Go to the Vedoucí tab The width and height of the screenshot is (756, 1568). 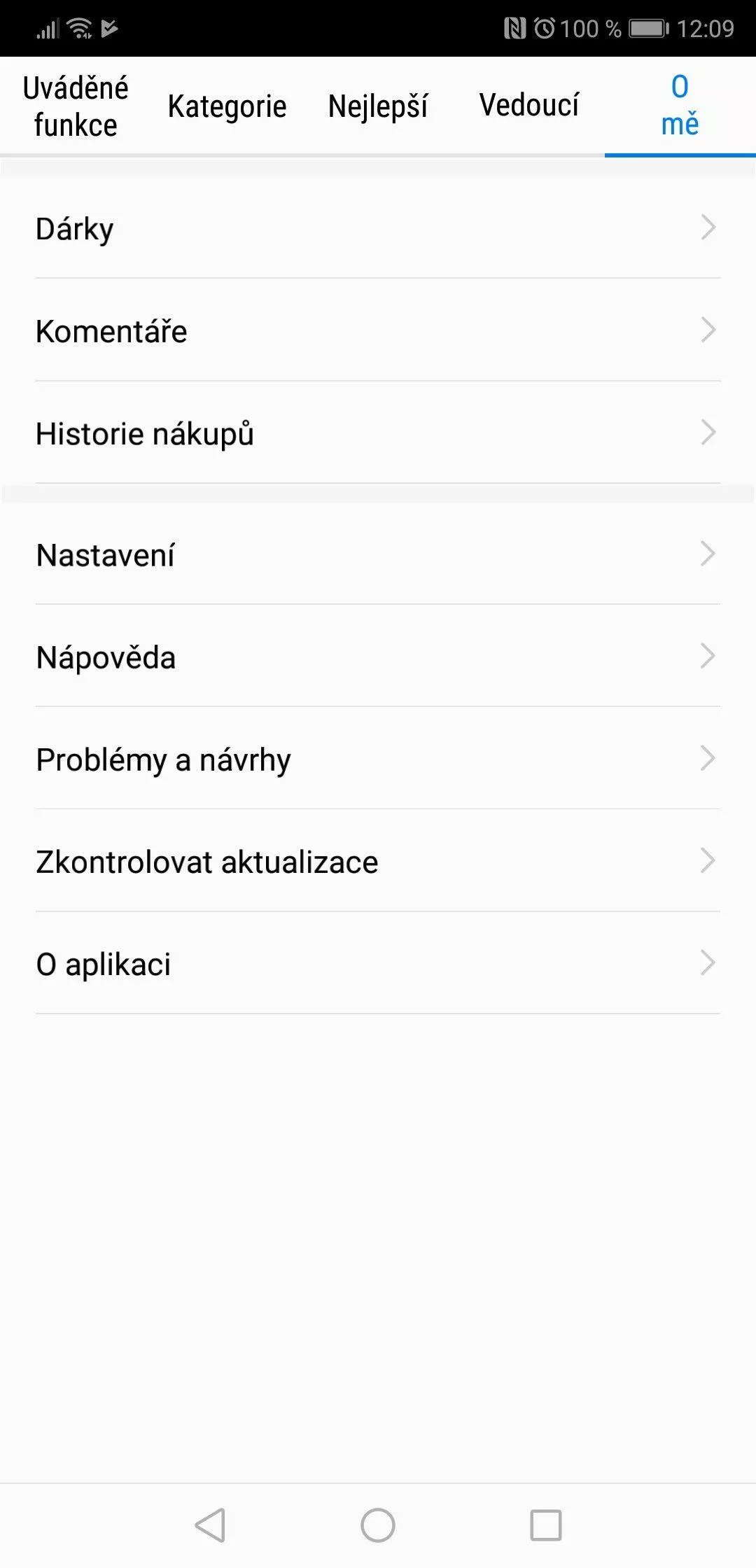[x=529, y=106]
